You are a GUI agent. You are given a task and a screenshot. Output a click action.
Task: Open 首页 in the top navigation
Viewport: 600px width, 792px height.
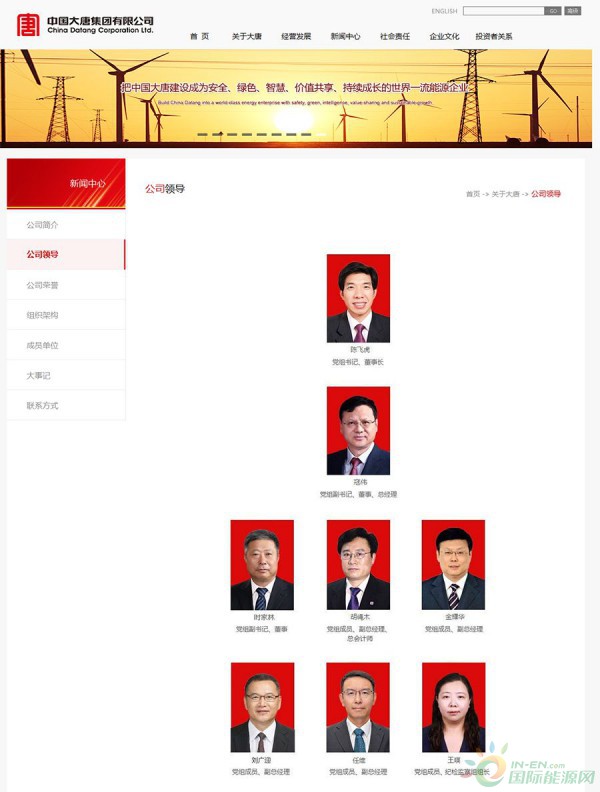[200, 36]
